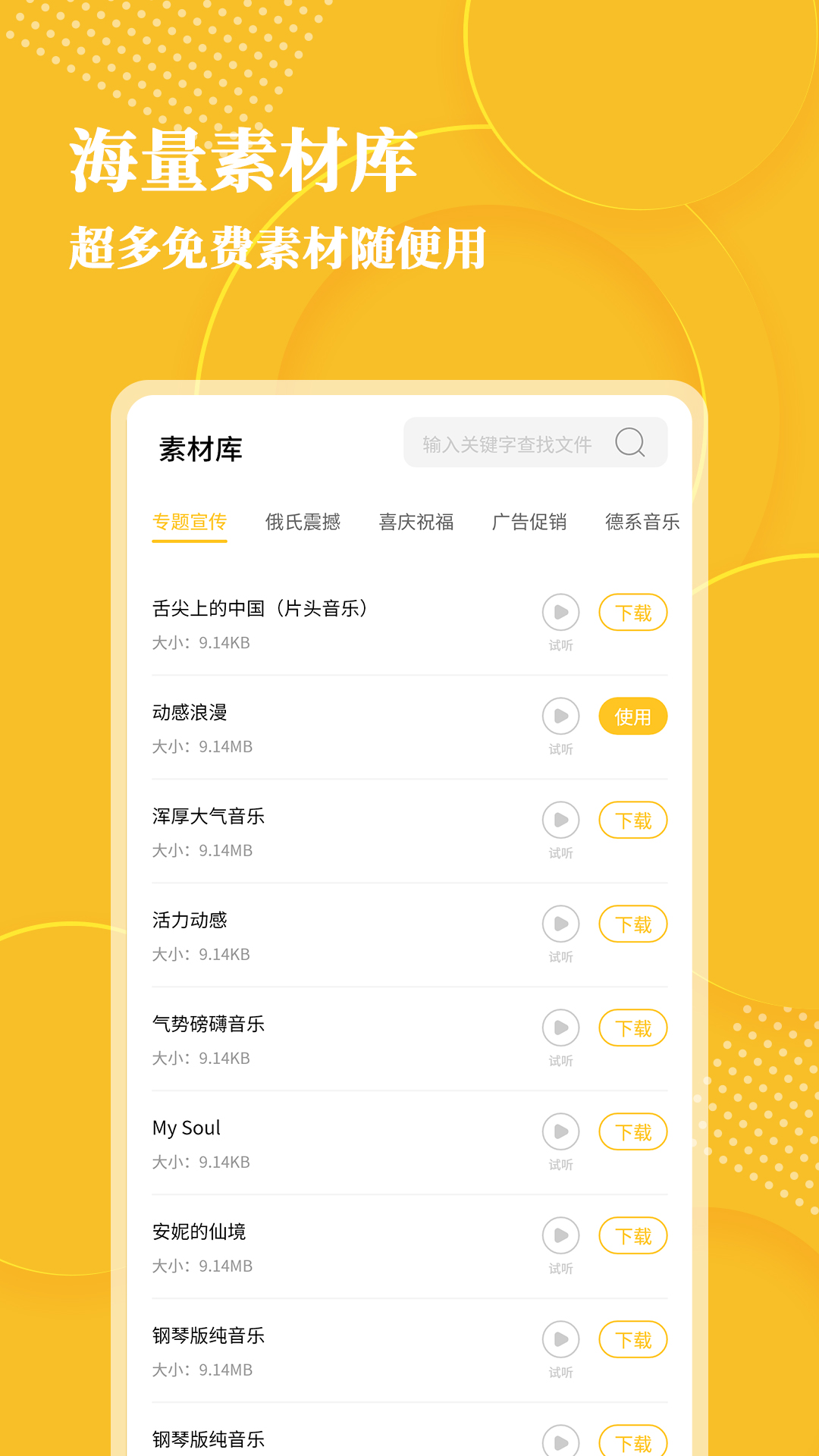The width and height of the screenshot is (819, 1456).
Task: Preview the first 钢琴版纯音乐 track
Action: pyautogui.click(x=560, y=1339)
